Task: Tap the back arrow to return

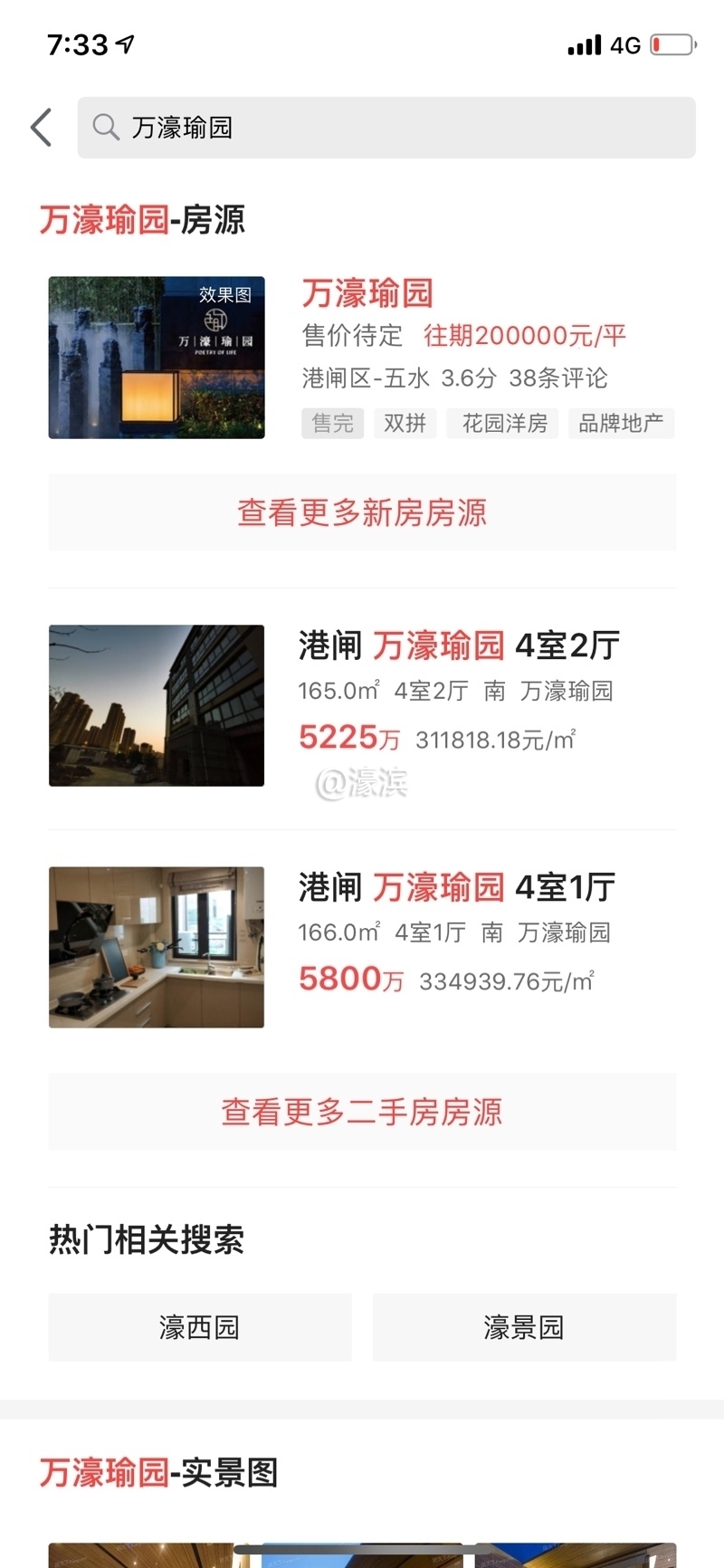Action: click(x=40, y=127)
